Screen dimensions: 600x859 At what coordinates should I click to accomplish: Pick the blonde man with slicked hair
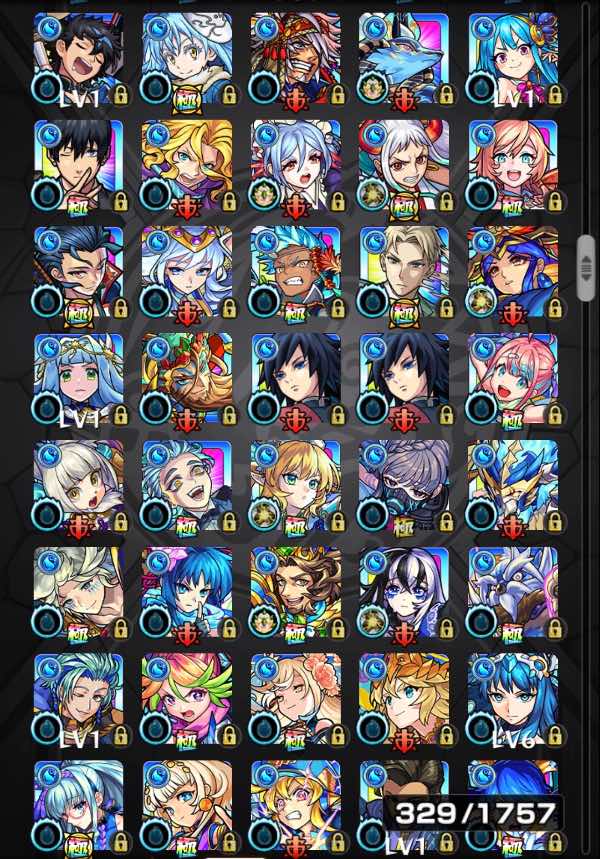(x=404, y=272)
